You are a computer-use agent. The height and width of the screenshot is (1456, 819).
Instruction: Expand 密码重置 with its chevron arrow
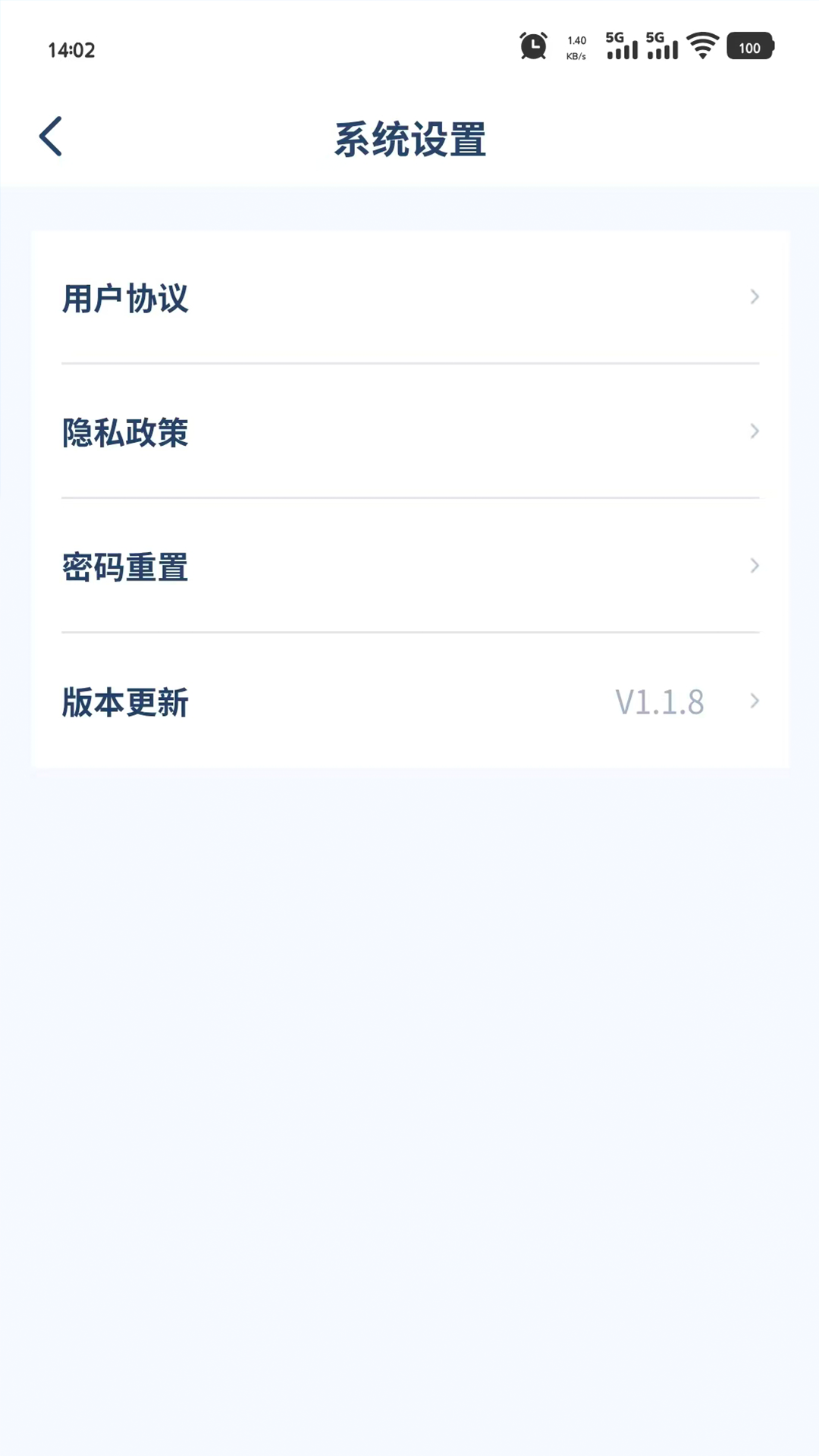pos(755,566)
